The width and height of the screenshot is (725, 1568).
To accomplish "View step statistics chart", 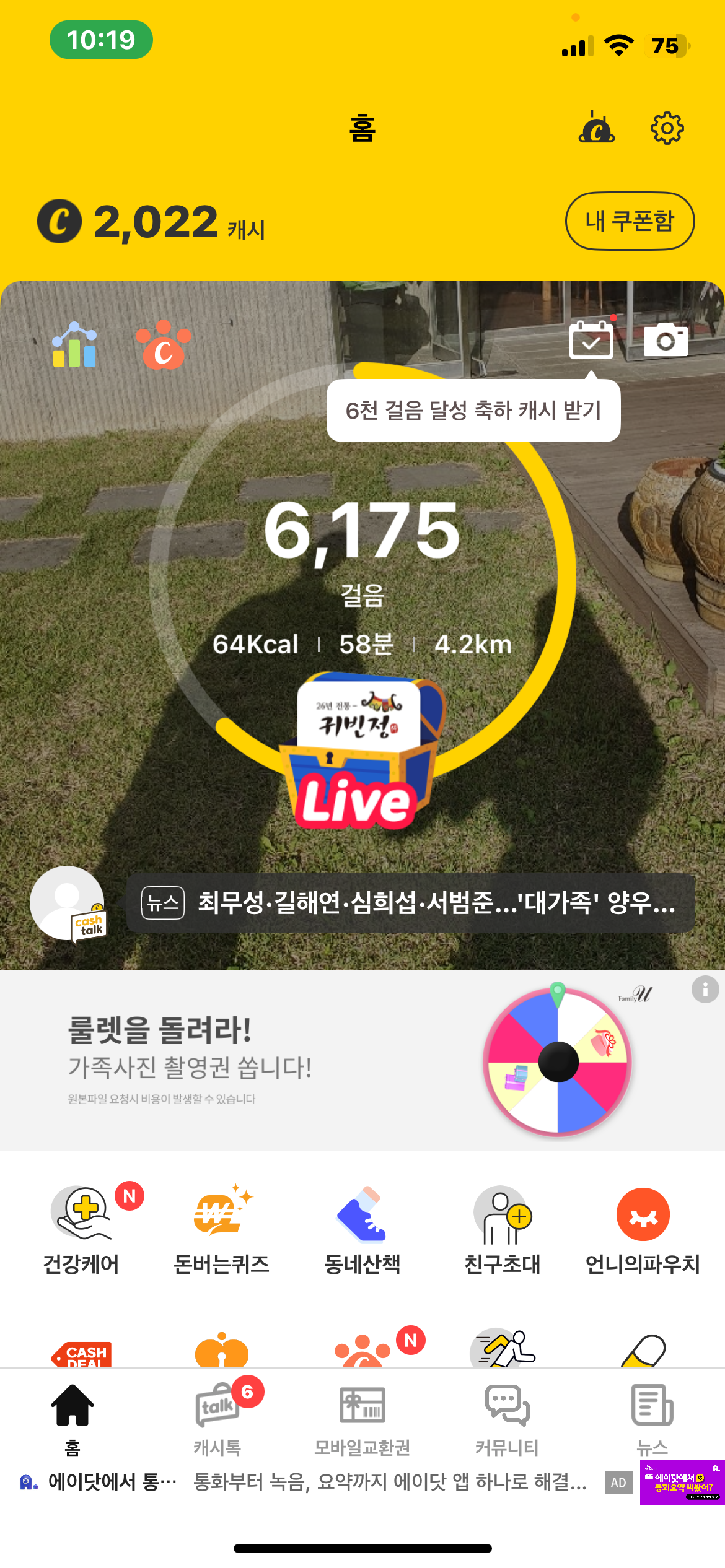I will pyautogui.click(x=74, y=345).
